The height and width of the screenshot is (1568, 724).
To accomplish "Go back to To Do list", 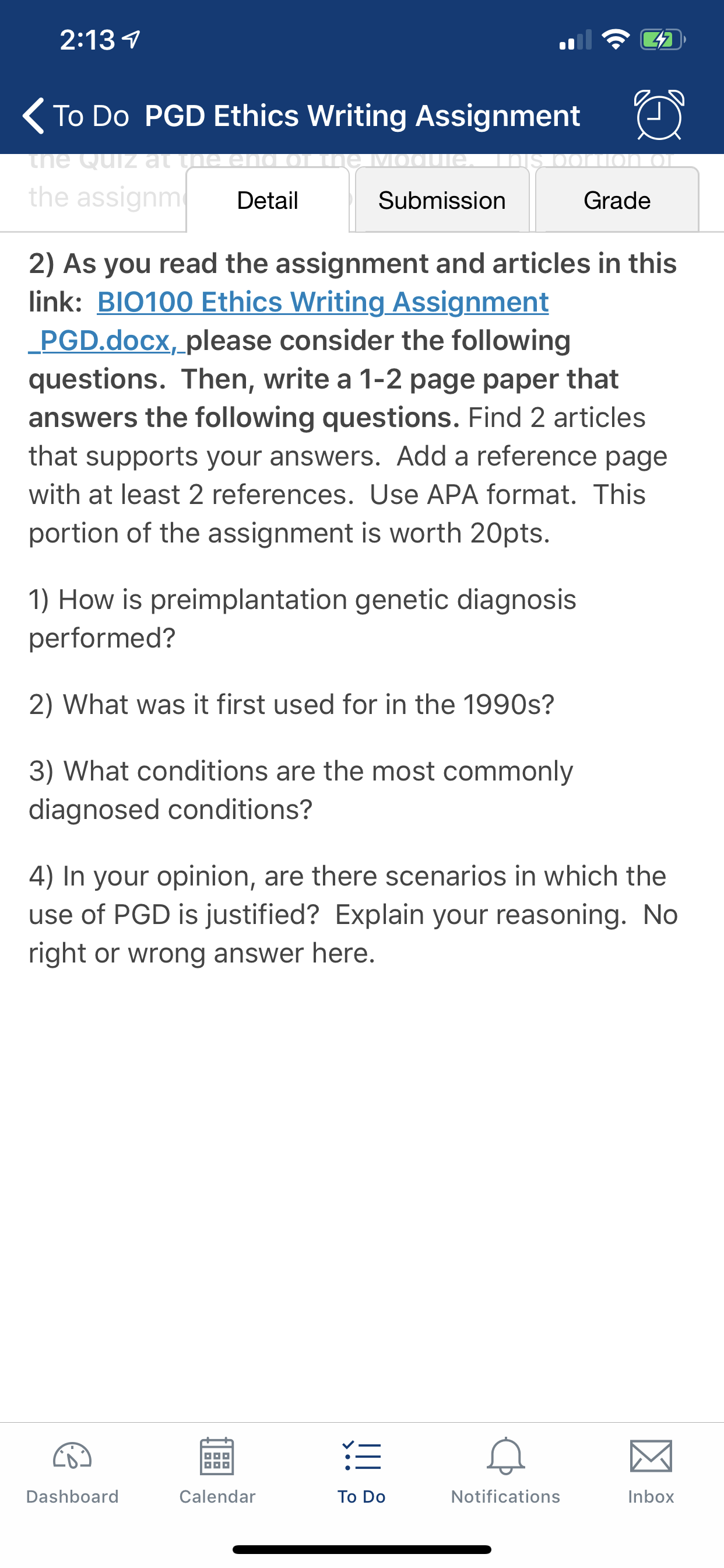I will (76, 116).
